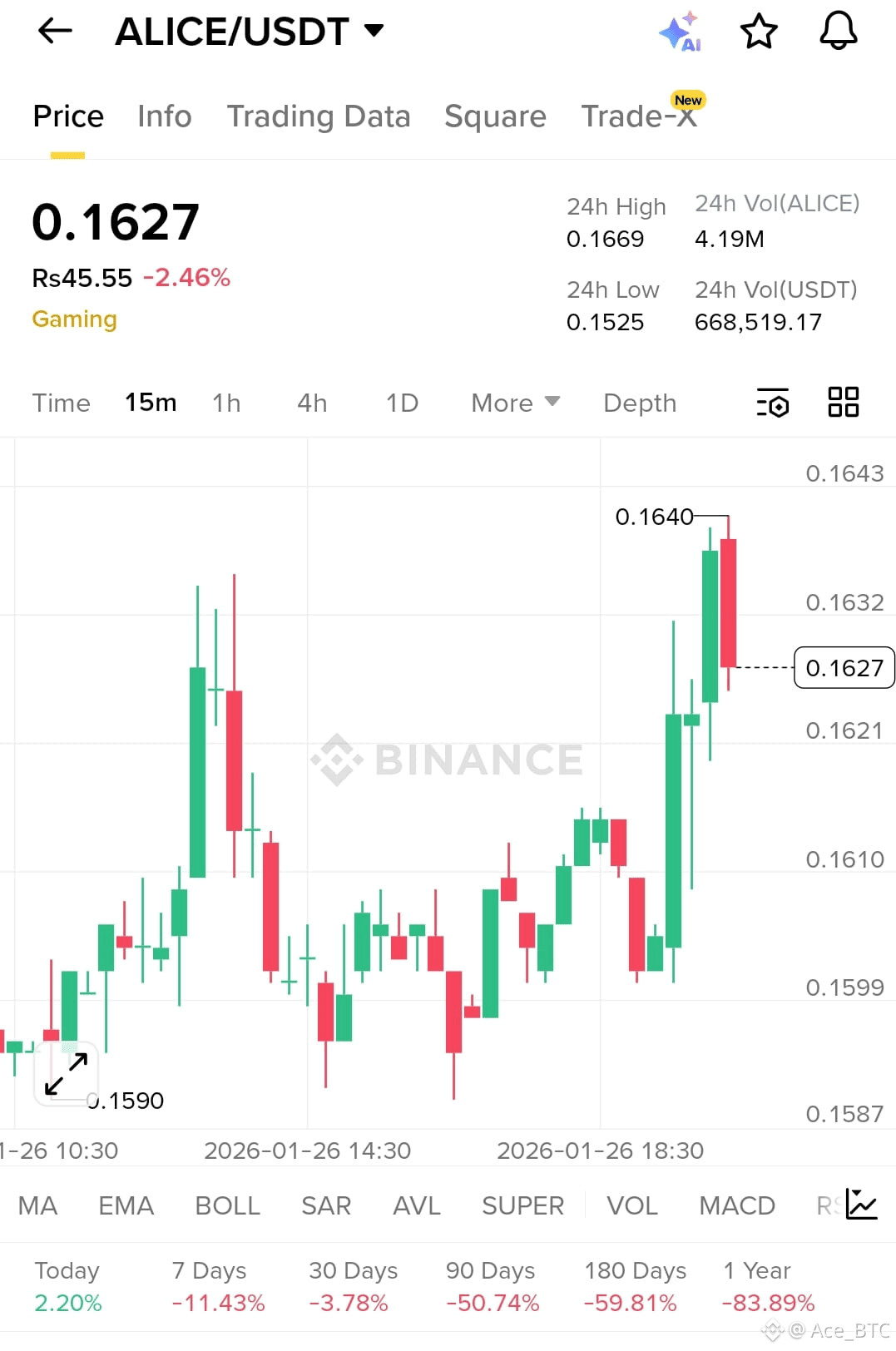Open chart indicator view icon near RSI
The width and height of the screenshot is (896, 1351).
coord(862,1203)
